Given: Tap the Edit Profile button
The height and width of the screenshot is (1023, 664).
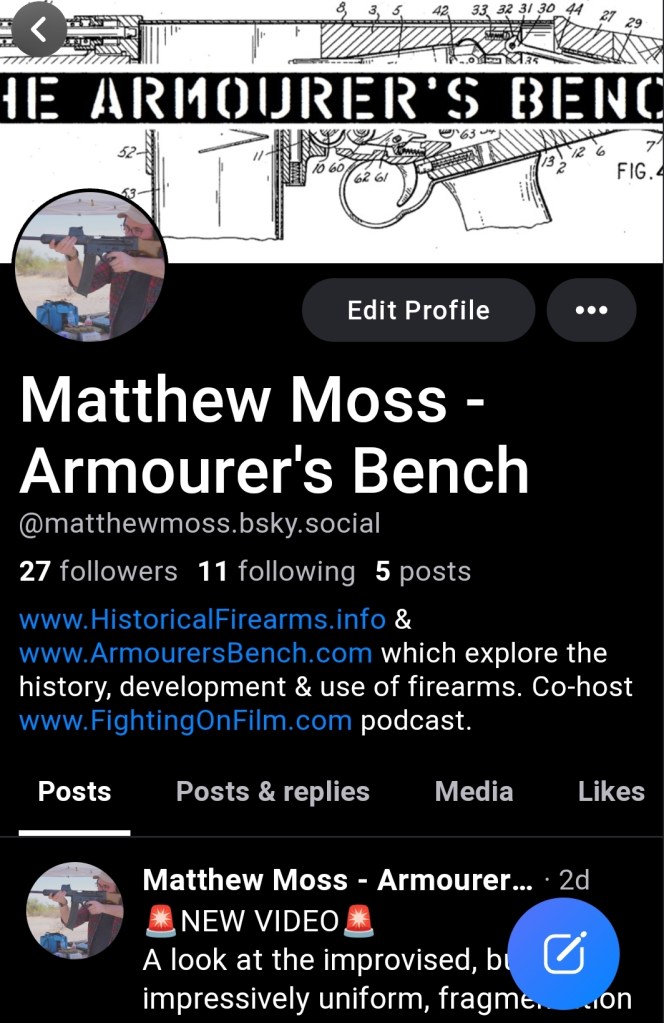Looking at the screenshot, I should [x=418, y=310].
